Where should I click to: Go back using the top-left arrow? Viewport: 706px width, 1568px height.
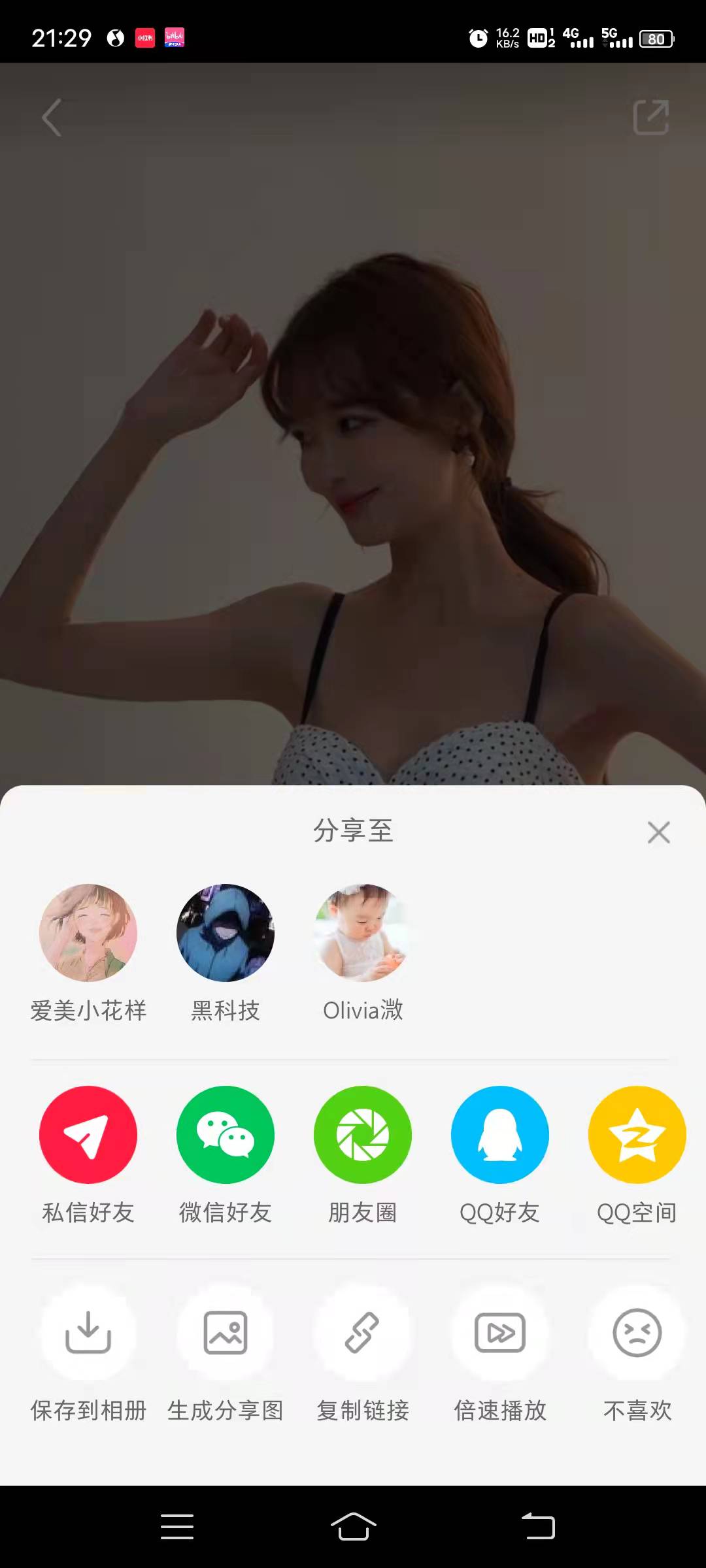point(52,118)
